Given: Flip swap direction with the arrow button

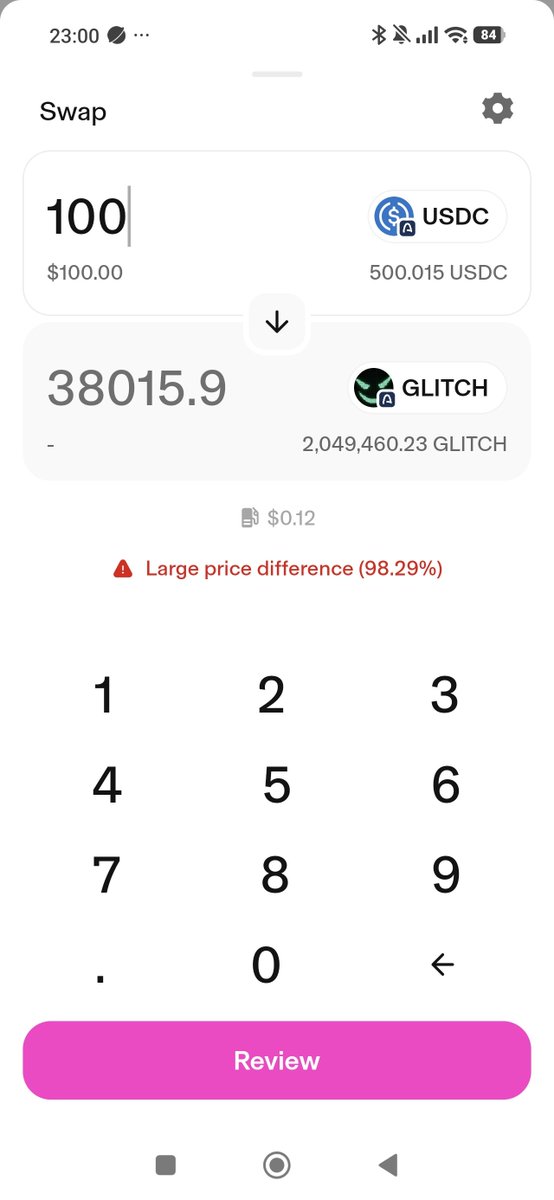Looking at the screenshot, I should click(277, 322).
